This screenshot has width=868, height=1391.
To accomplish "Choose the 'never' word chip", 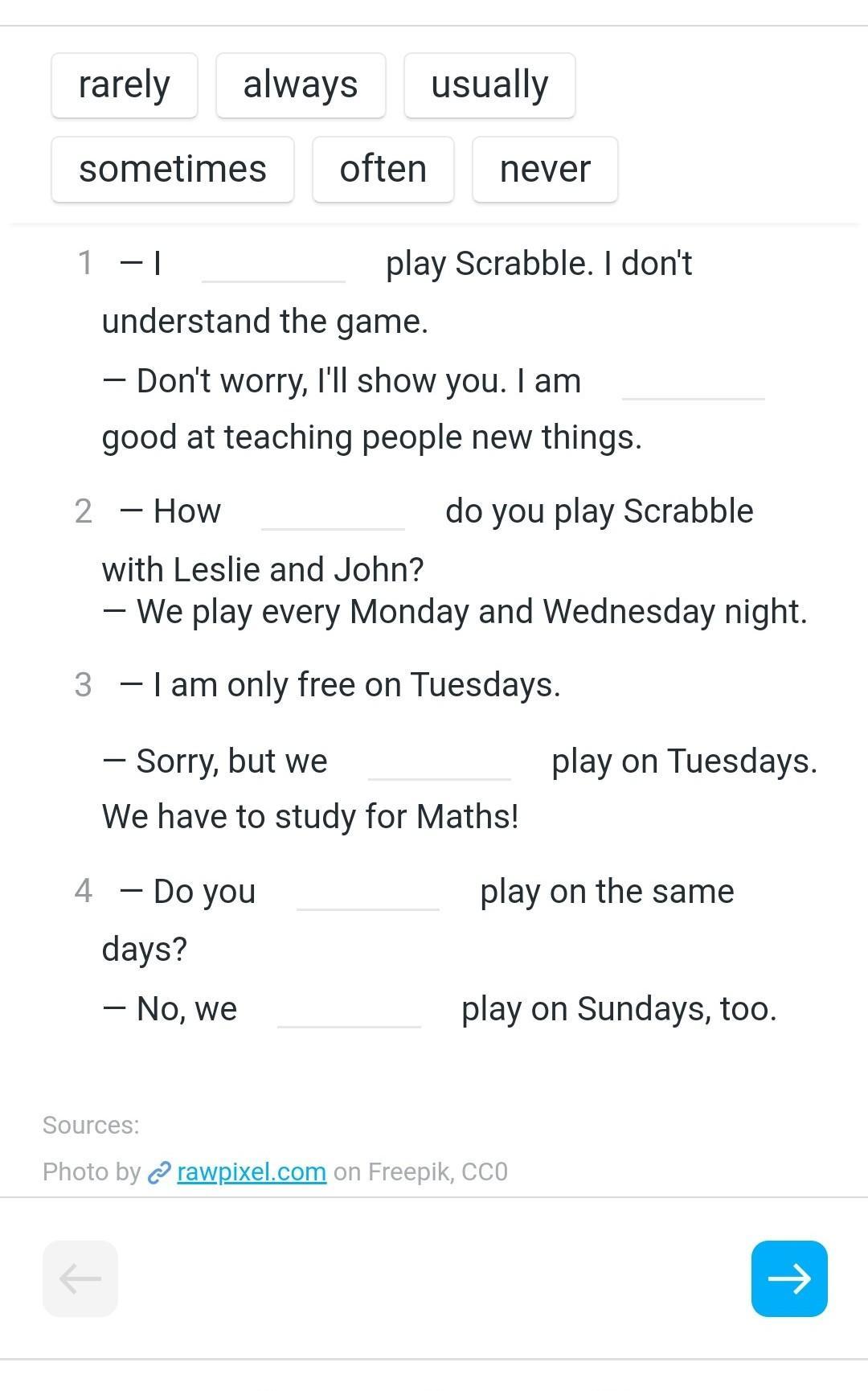I will [x=545, y=169].
